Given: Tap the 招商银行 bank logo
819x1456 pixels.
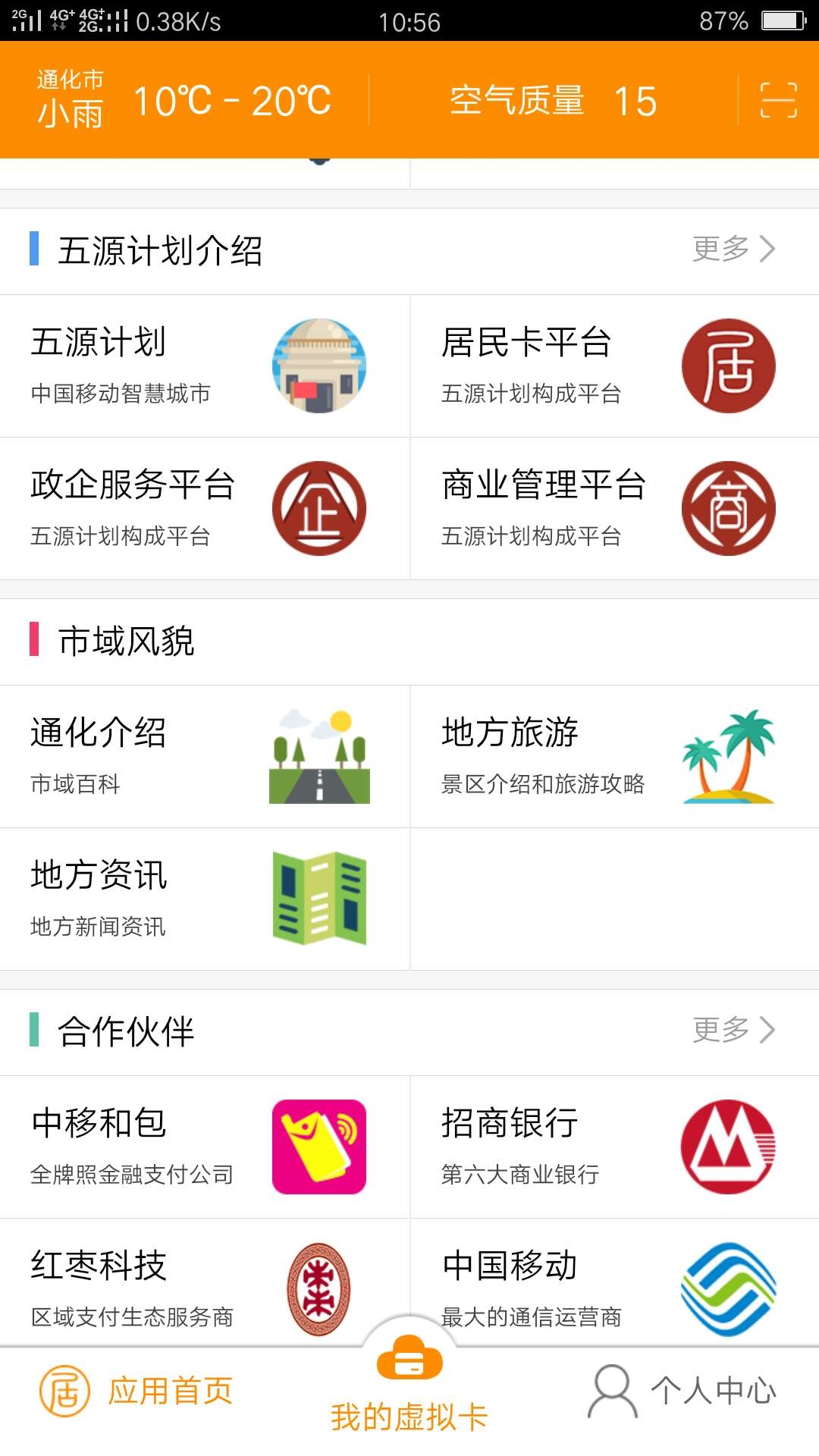Looking at the screenshot, I should tap(730, 1147).
